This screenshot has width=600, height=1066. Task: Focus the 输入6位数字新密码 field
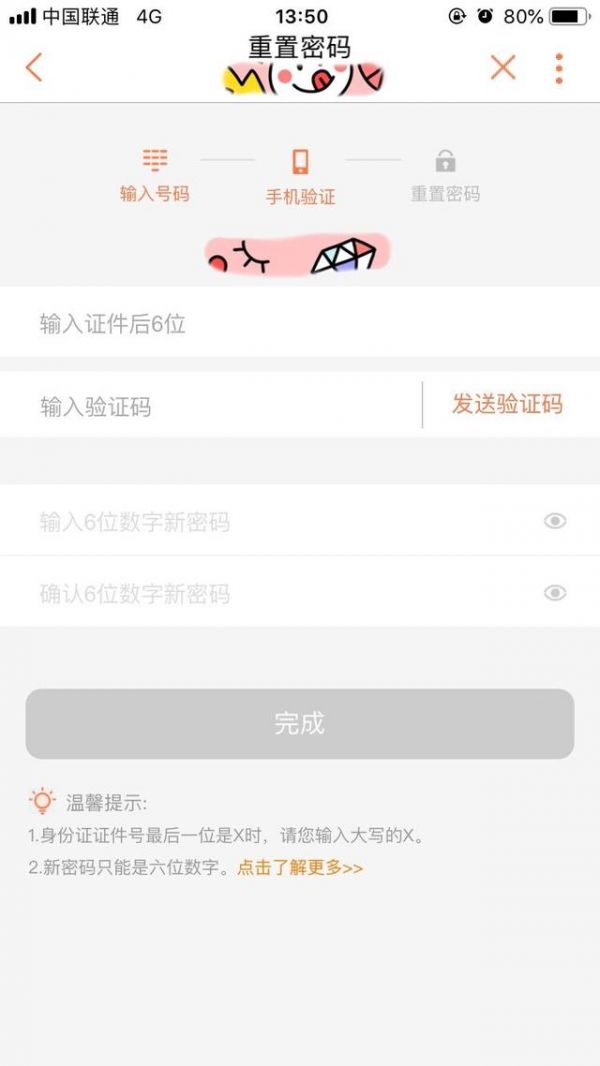click(270, 522)
